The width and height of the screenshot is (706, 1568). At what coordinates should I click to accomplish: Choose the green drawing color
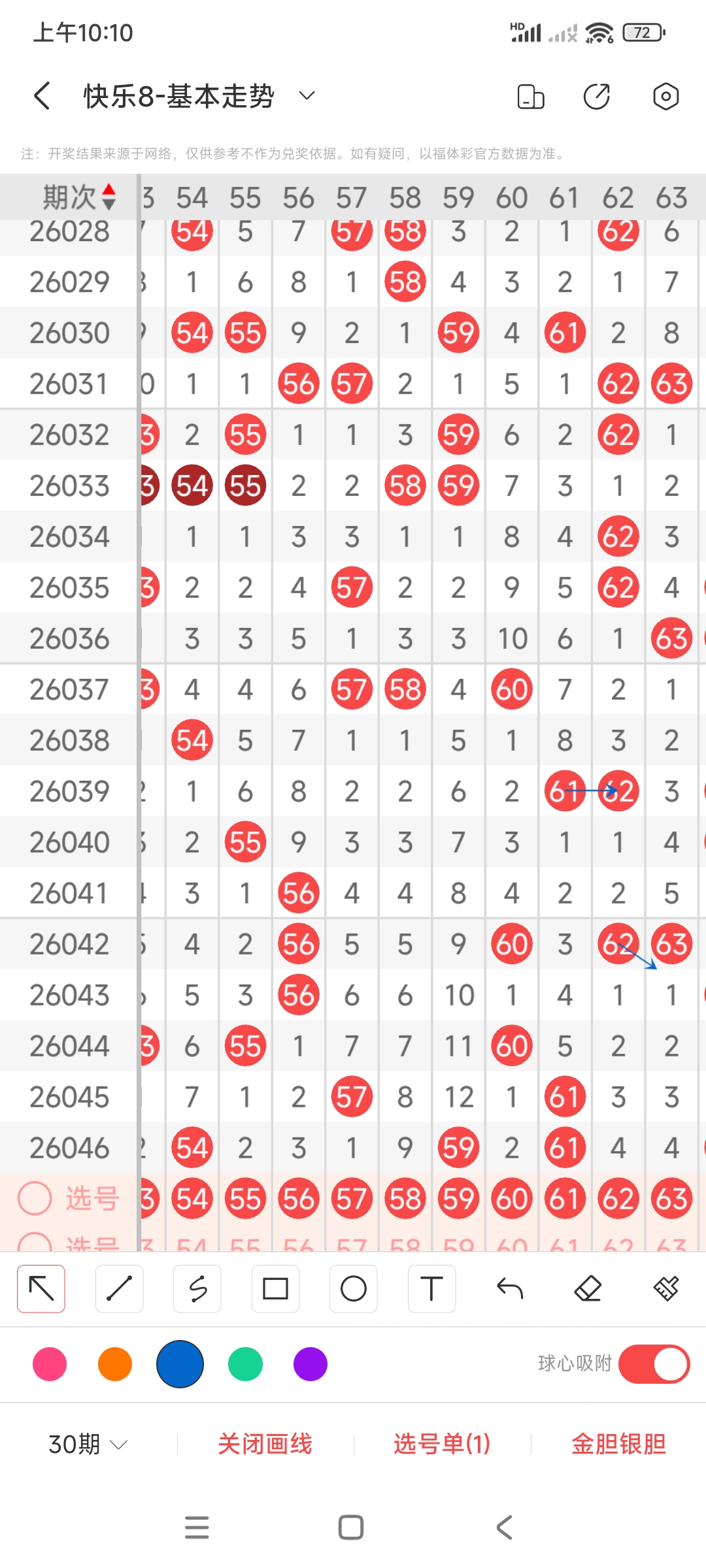point(245,1364)
